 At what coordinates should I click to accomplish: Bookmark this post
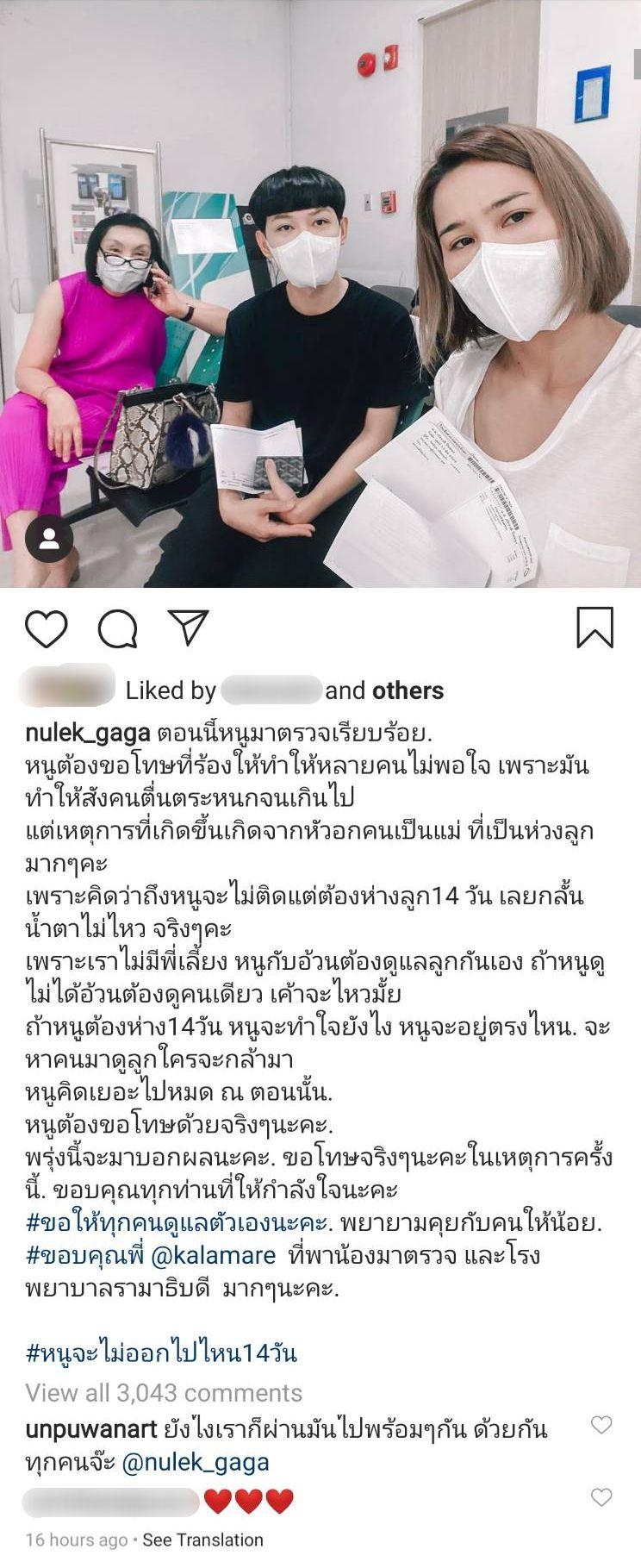pos(594,628)
